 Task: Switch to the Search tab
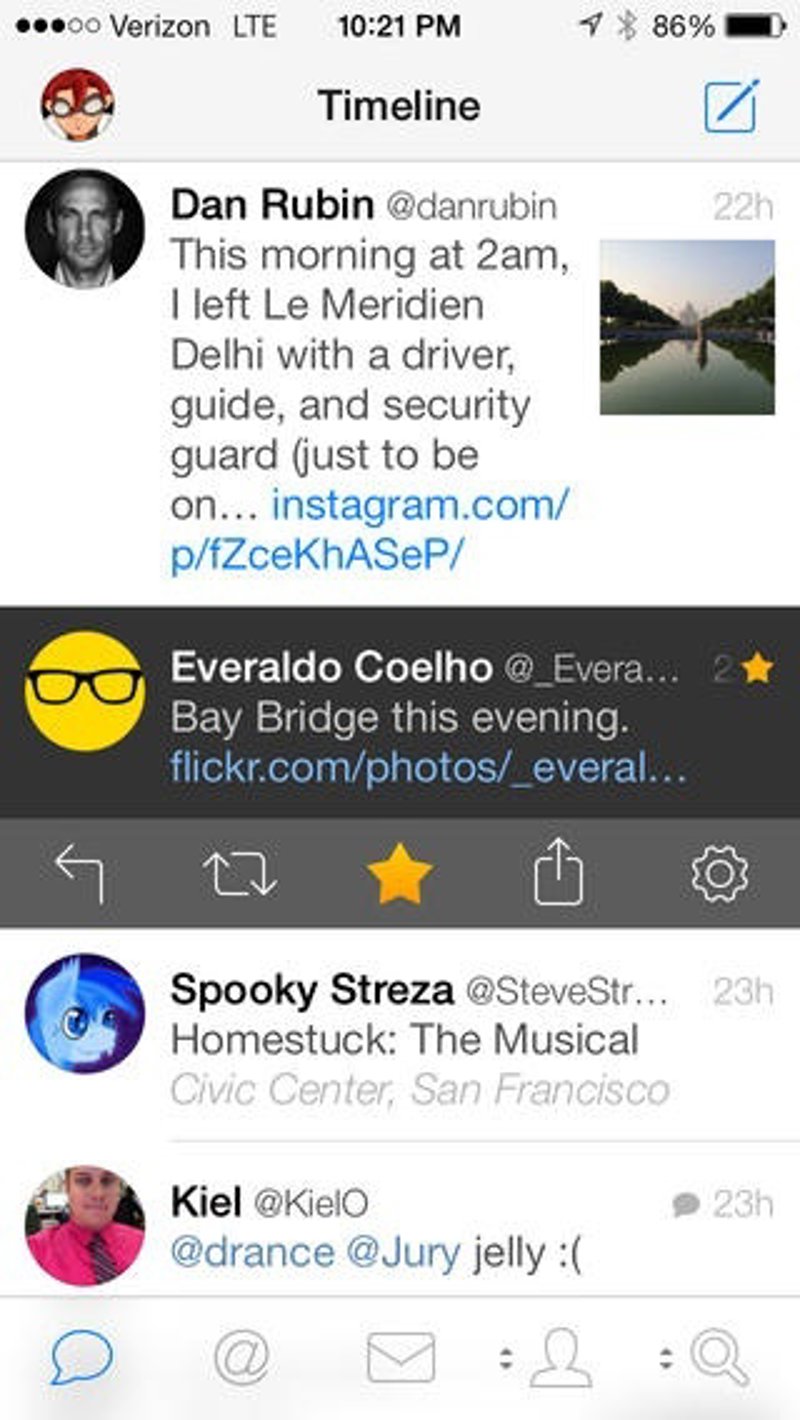tap(718, 1358)
